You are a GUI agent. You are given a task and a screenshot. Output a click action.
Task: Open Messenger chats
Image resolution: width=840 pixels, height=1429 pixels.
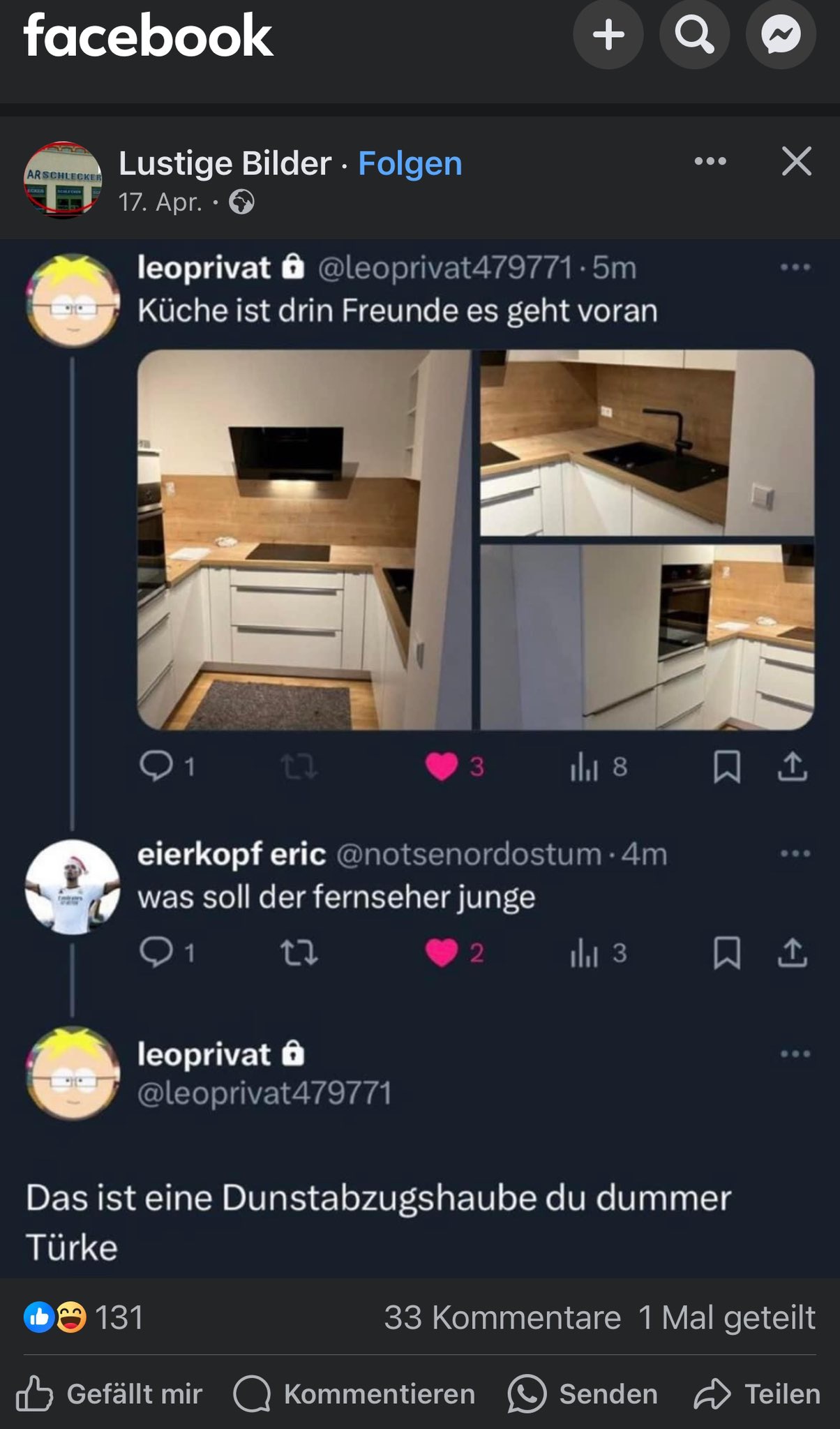click(x=781, y=34)
